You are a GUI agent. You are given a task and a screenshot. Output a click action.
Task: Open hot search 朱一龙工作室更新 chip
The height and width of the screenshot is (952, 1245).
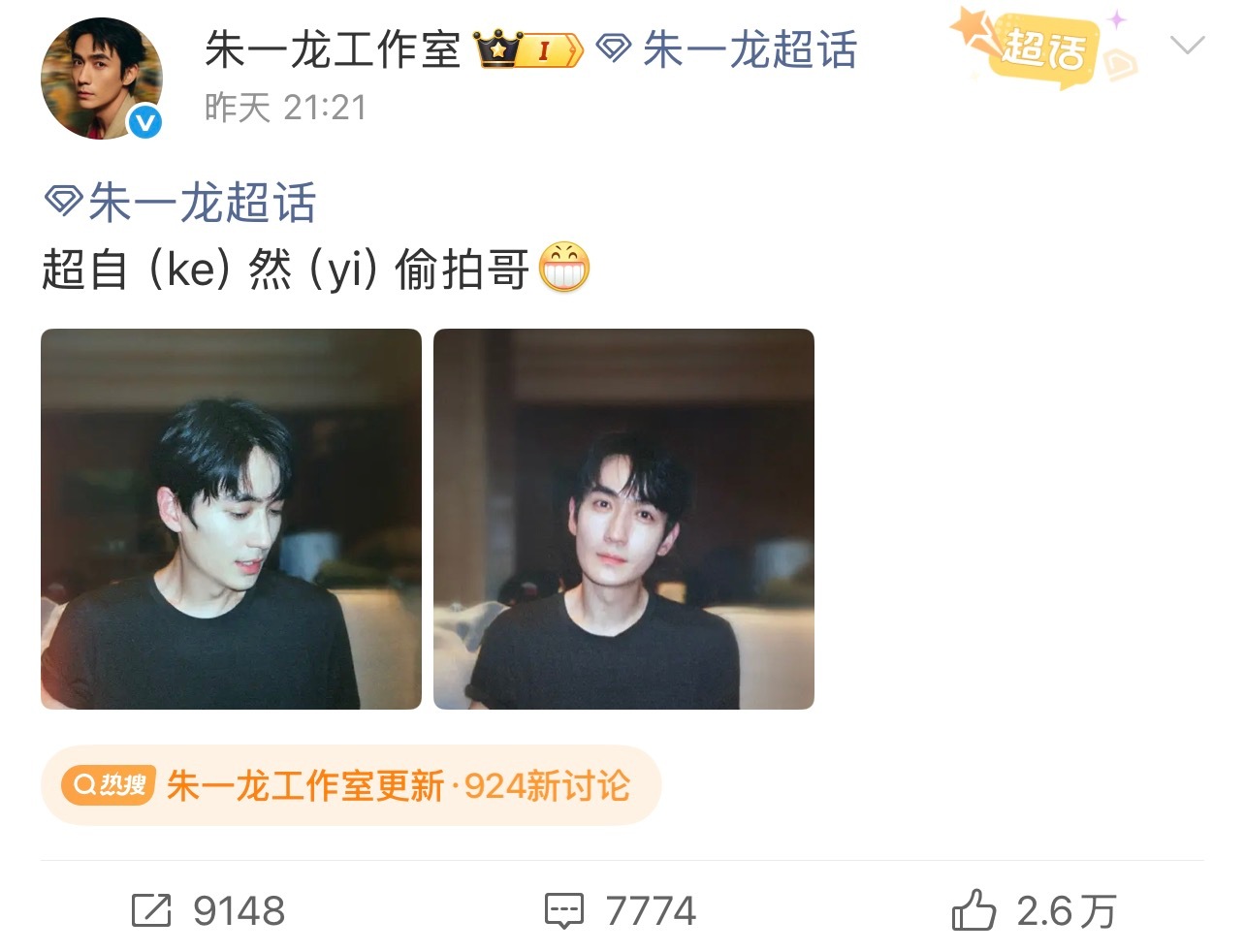(350, 785)
